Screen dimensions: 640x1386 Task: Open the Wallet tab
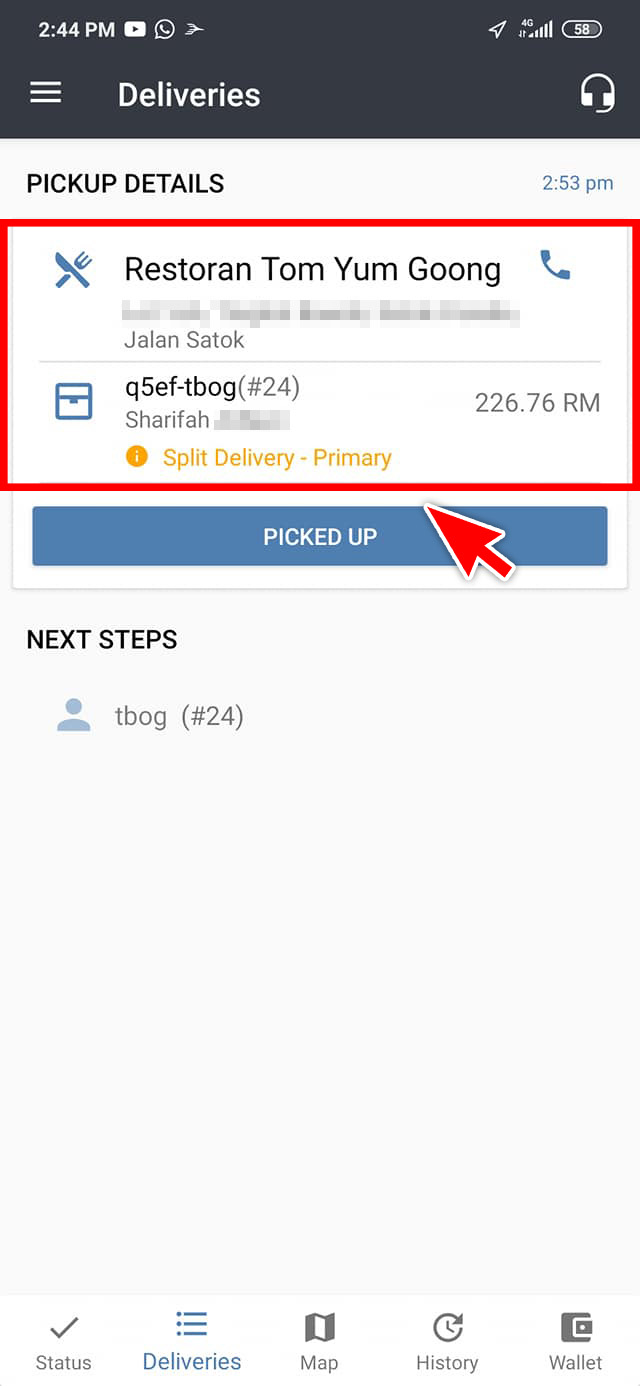tap(575, 1342)
